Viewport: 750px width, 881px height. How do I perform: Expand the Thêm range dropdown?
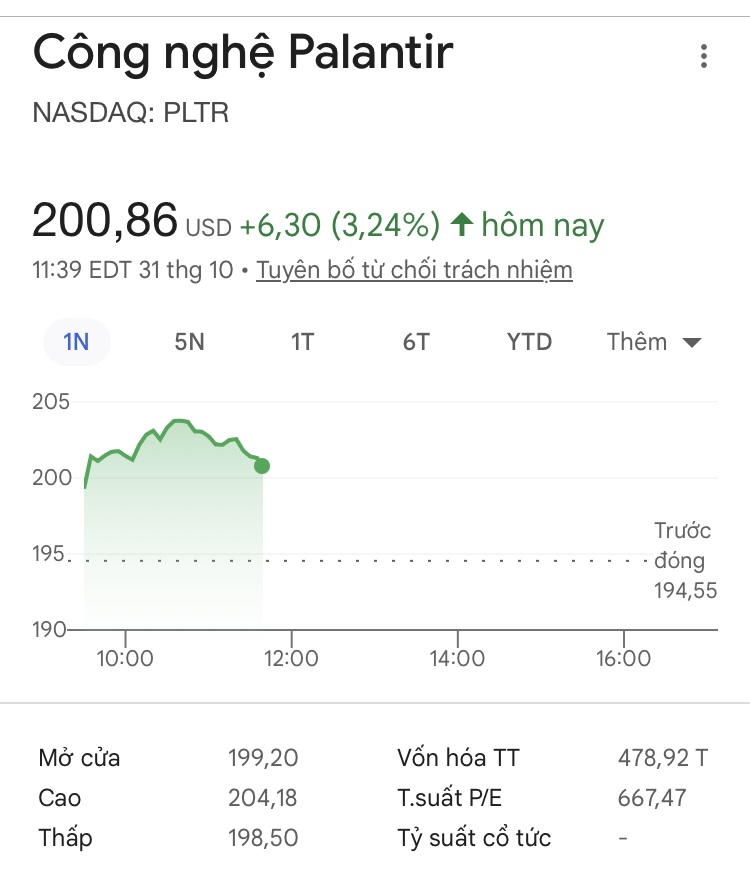tap(654, 342)
